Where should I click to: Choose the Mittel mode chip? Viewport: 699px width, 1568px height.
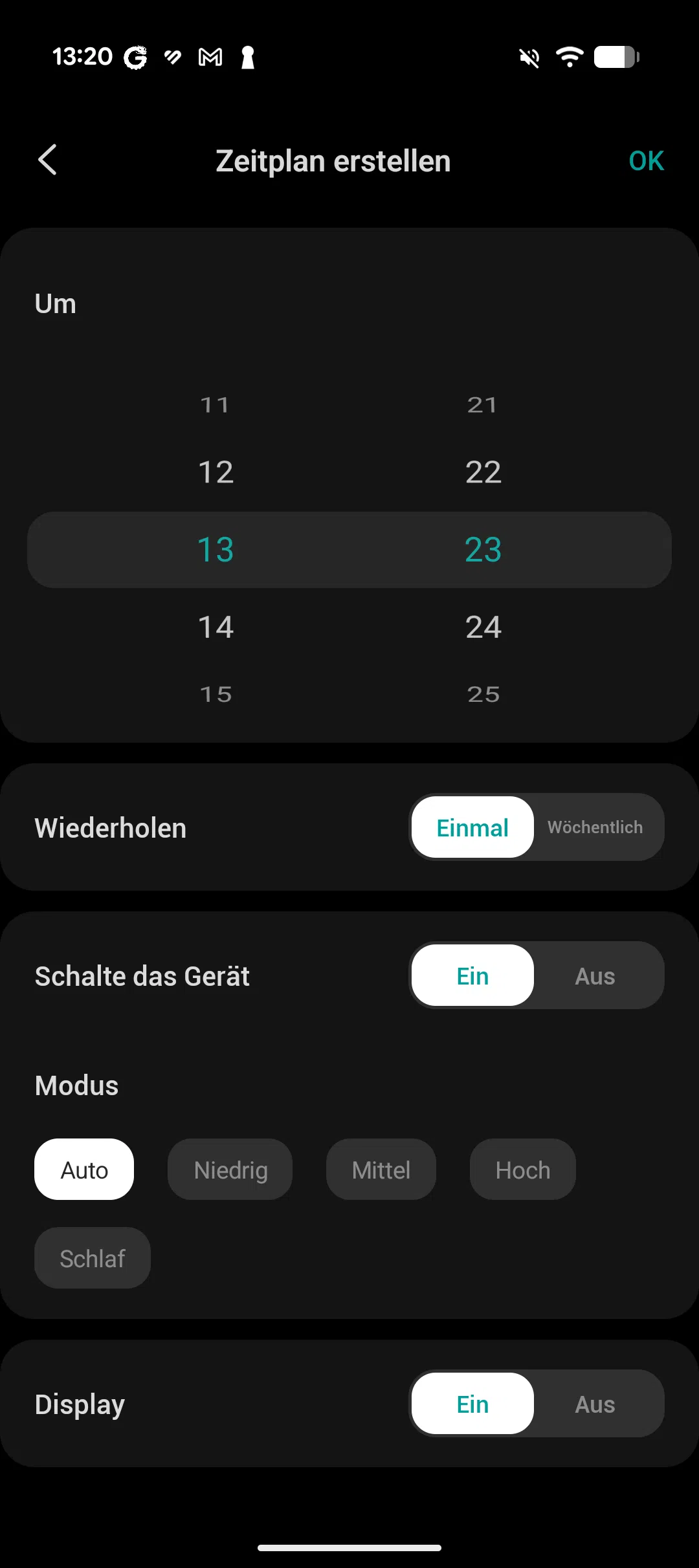point(381,1170)
